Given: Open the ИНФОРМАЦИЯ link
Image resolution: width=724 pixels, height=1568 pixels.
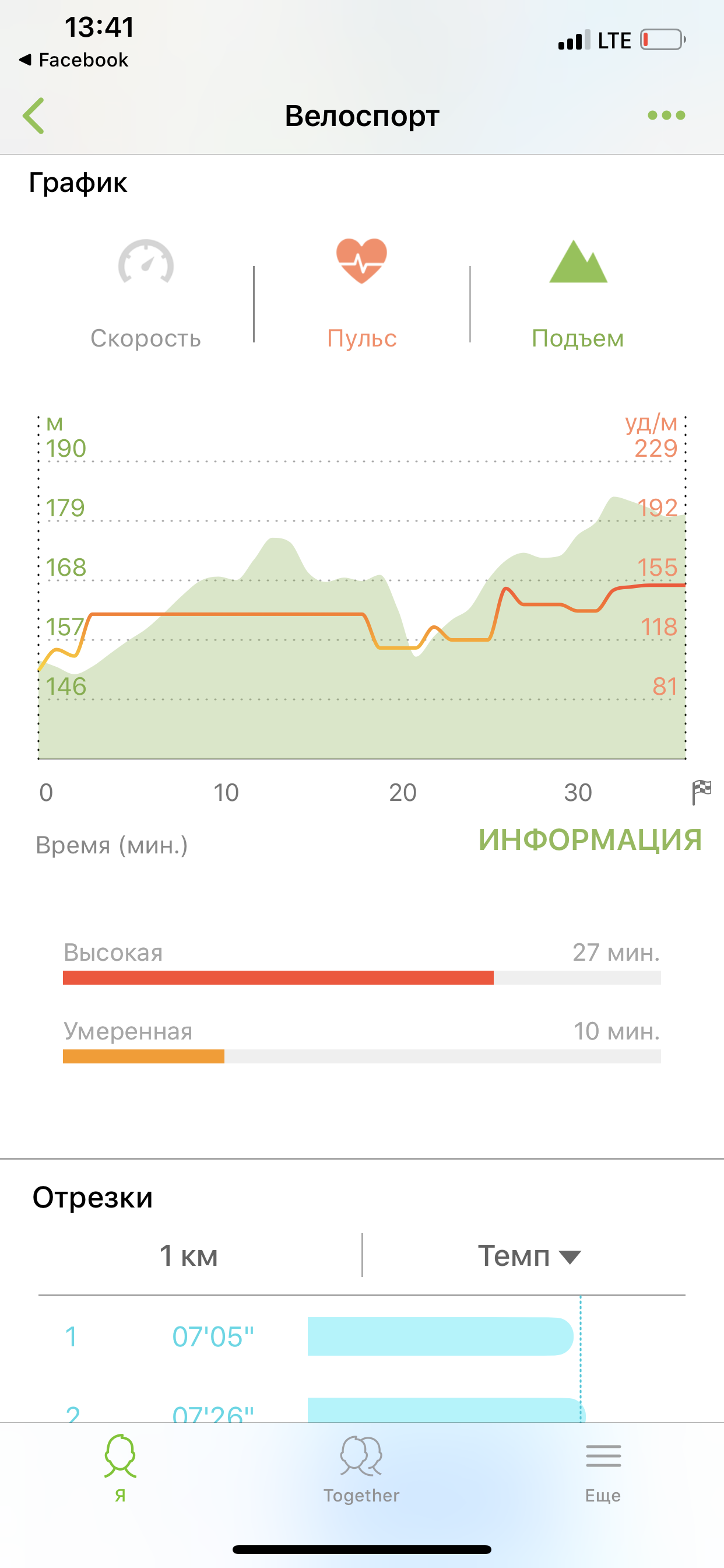Looking at the screenshot, I should click(x=589, y=840).
